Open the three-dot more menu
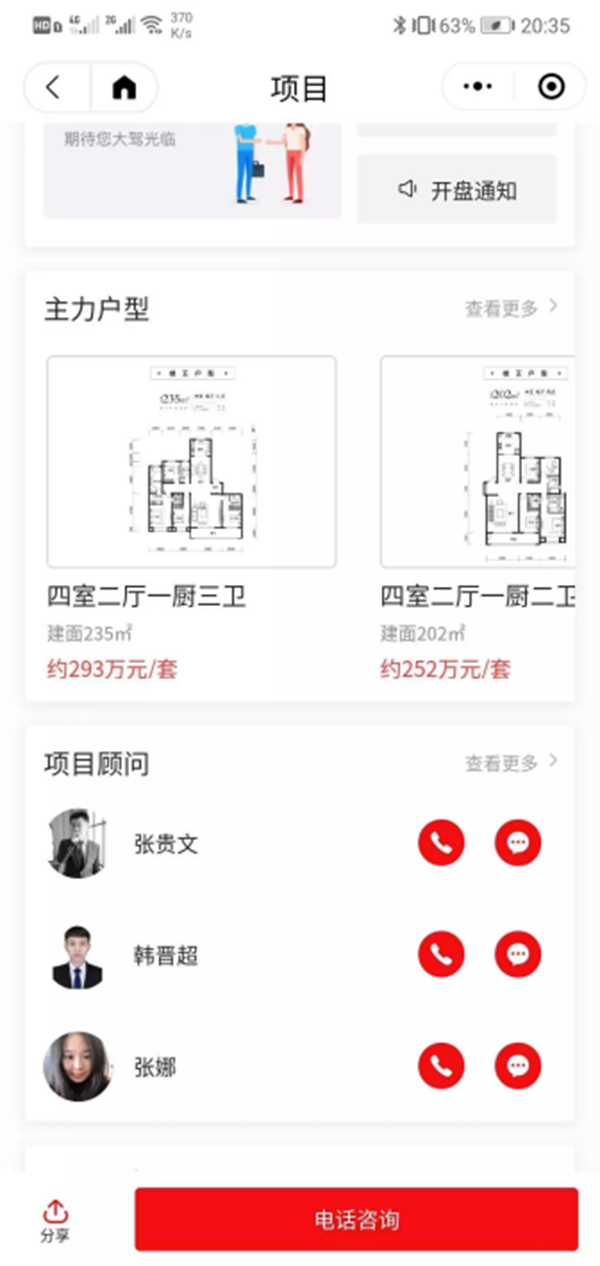Screen dimensions: 600x1266 478,88
